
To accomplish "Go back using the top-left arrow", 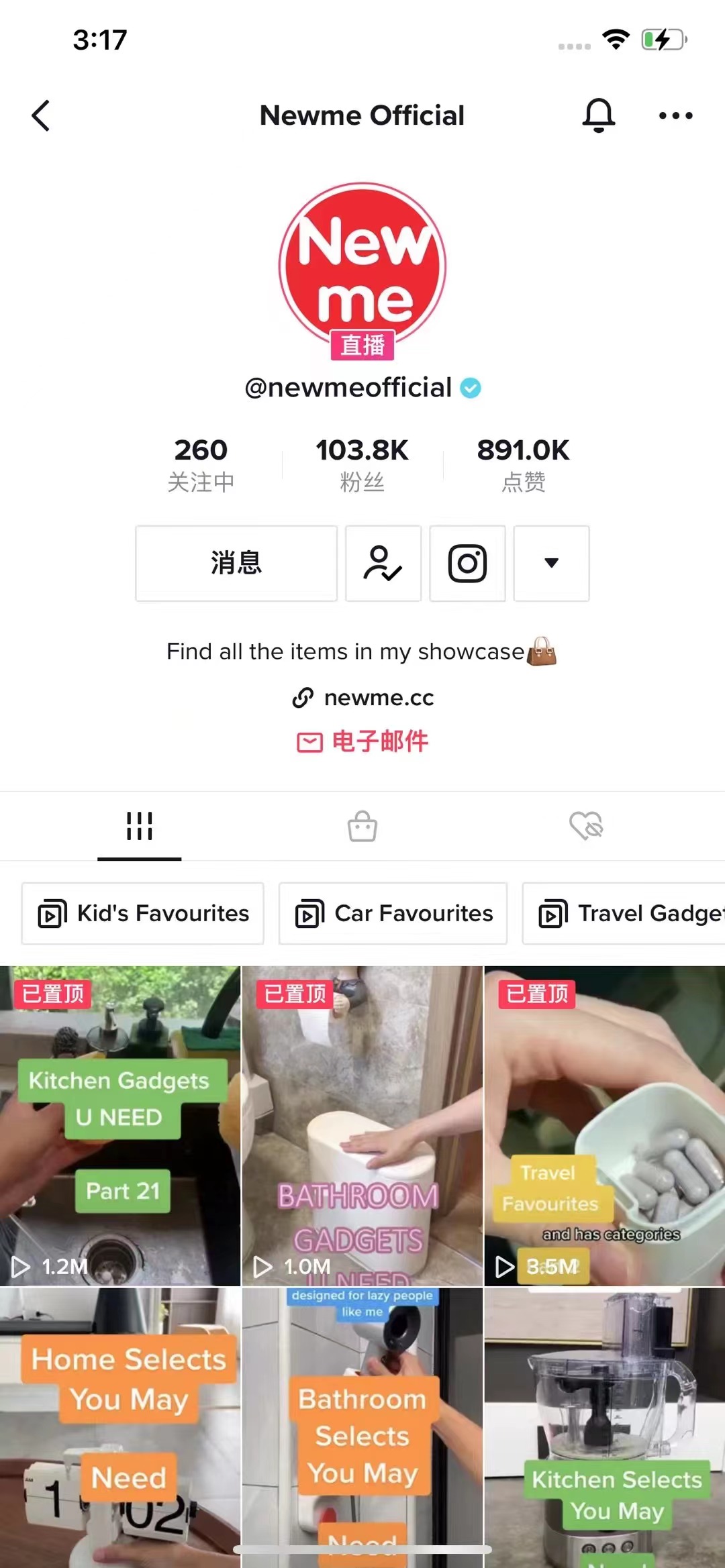I will 41,115.
